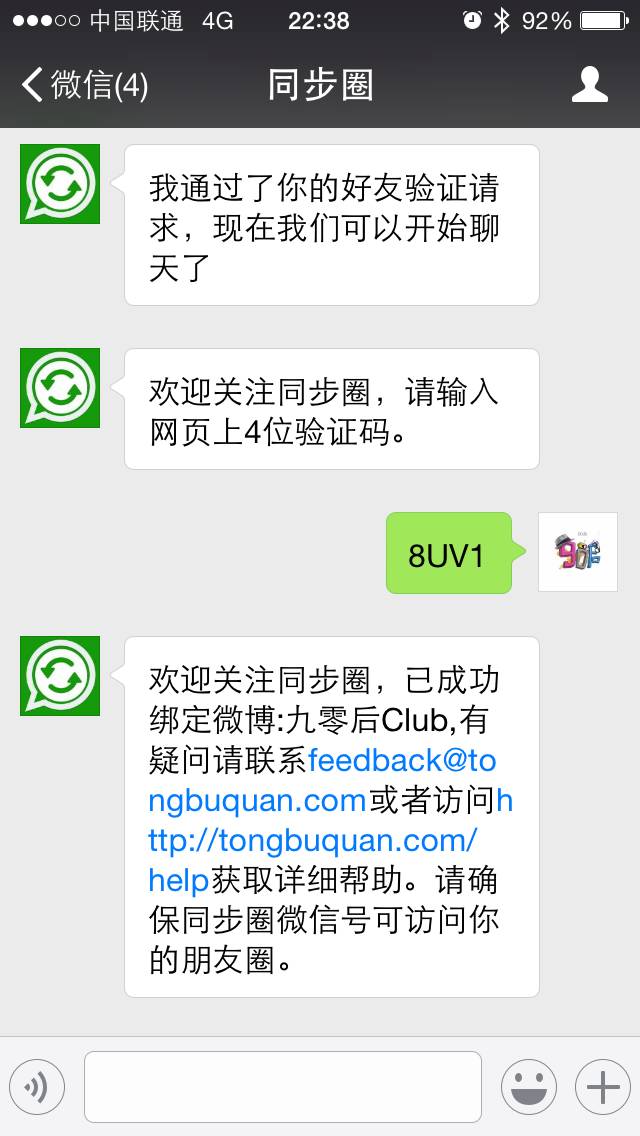Open my own 90后 avatar

coord(578,552)
